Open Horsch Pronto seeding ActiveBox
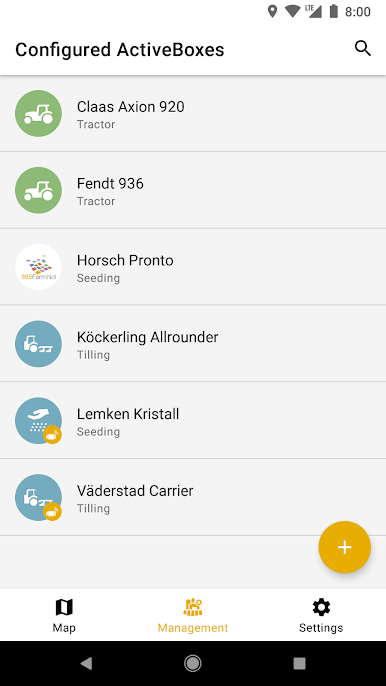Viewport: 386px width, 686px height. pyautogui.click(x=193, y=267)
